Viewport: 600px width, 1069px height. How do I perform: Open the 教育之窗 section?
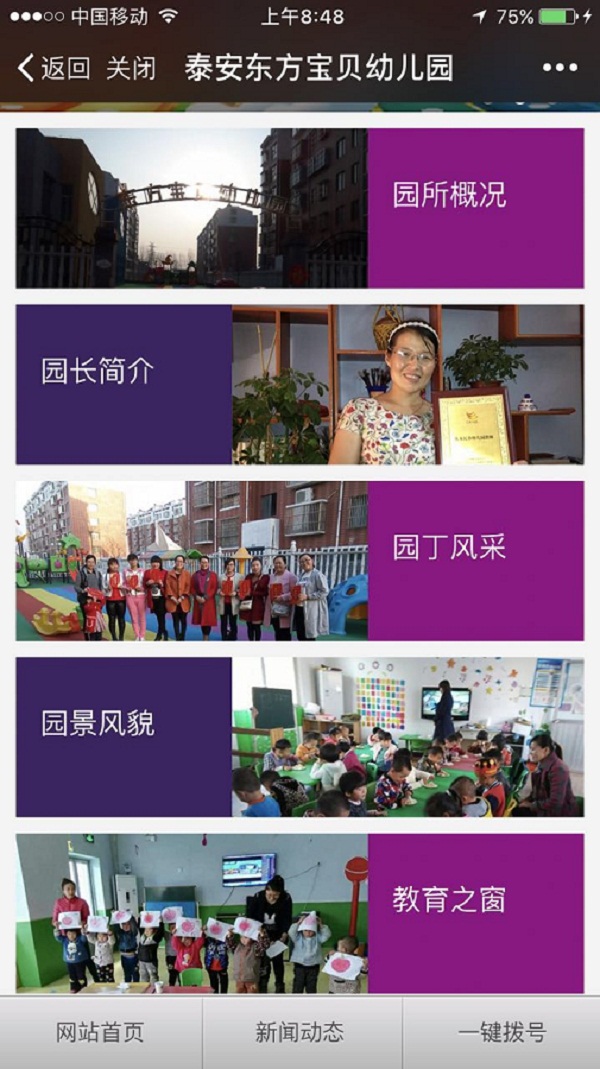300,913
